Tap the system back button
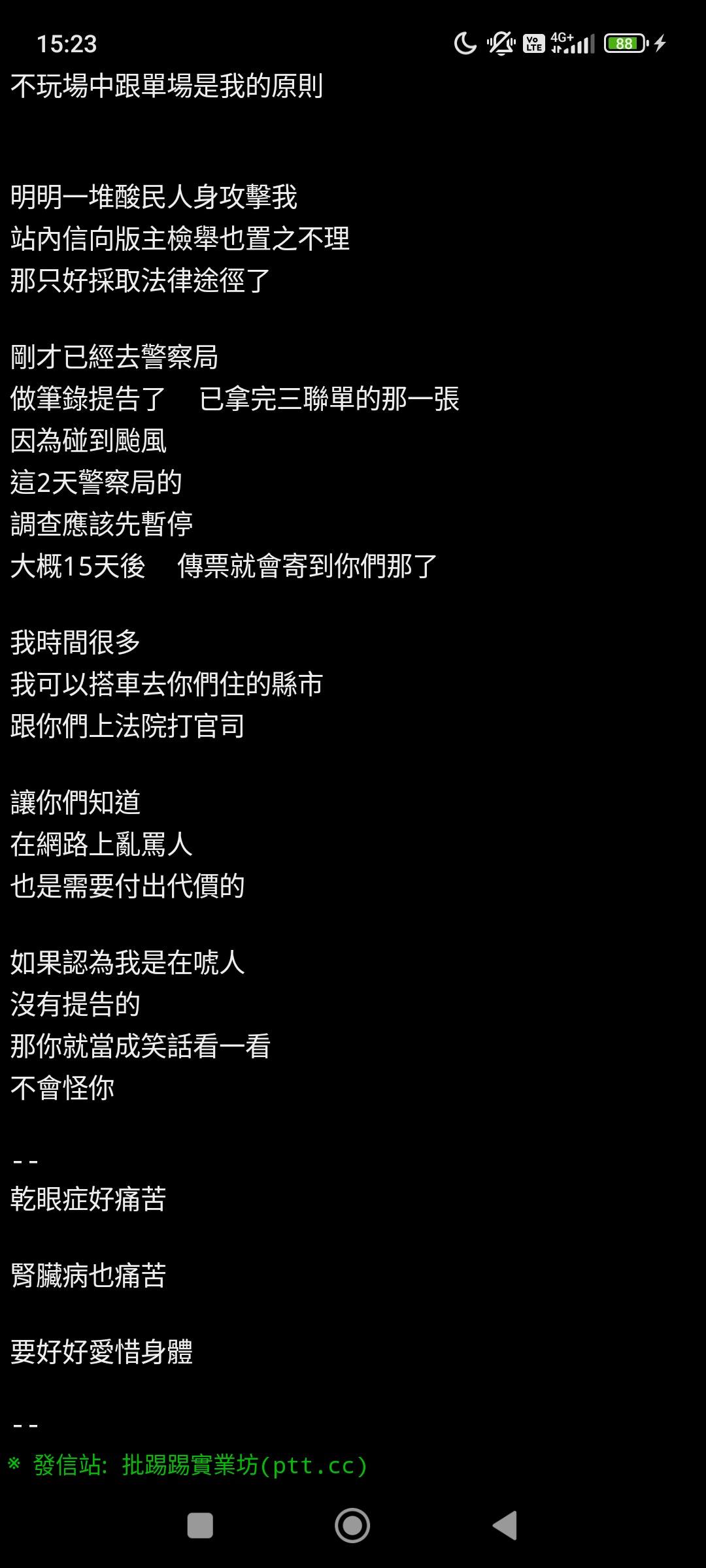The width and height of the screenshot is (706, 1568). tap(505, 1526)
